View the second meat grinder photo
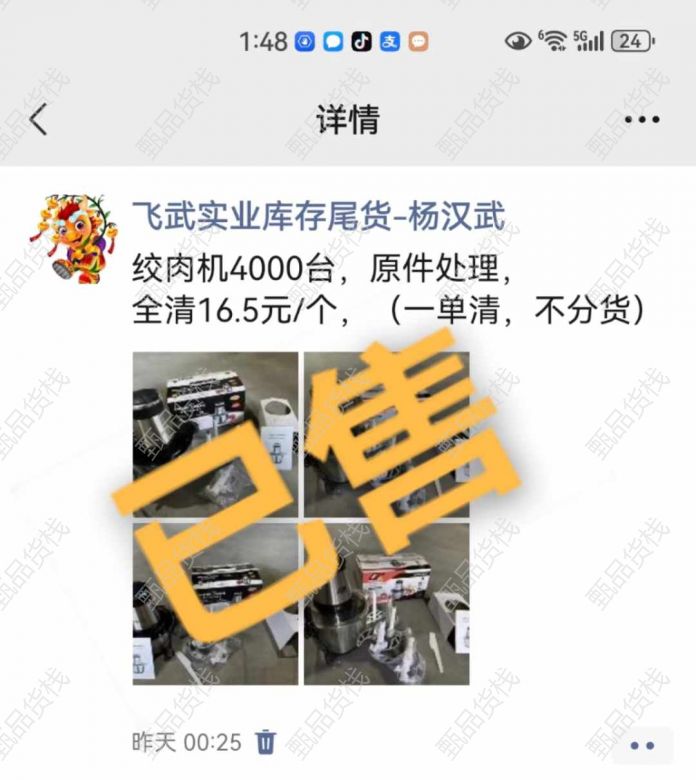Screen dimensions: 696x780 tap(386, 433)
